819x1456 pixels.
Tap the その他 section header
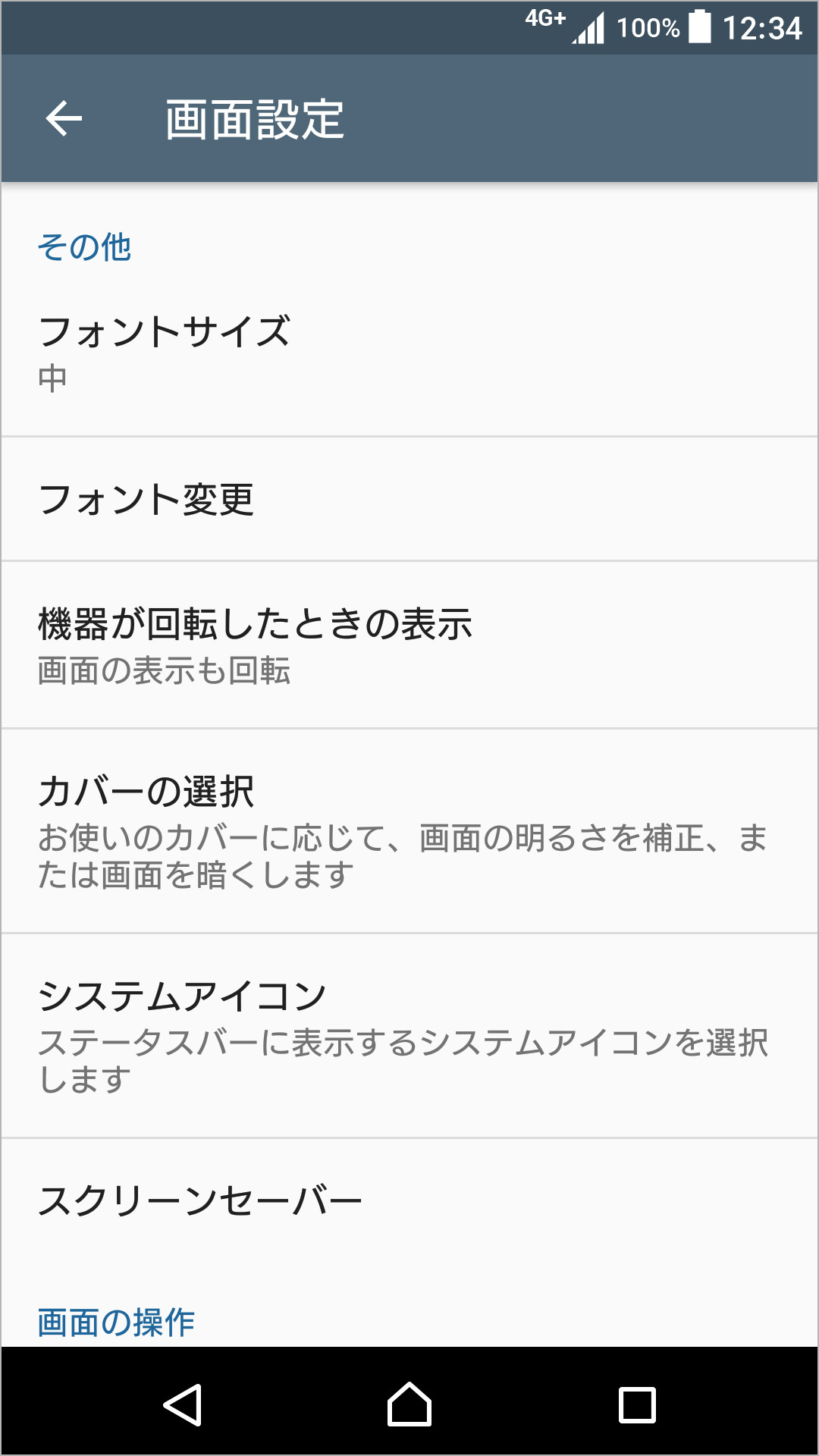click(86, 246)
